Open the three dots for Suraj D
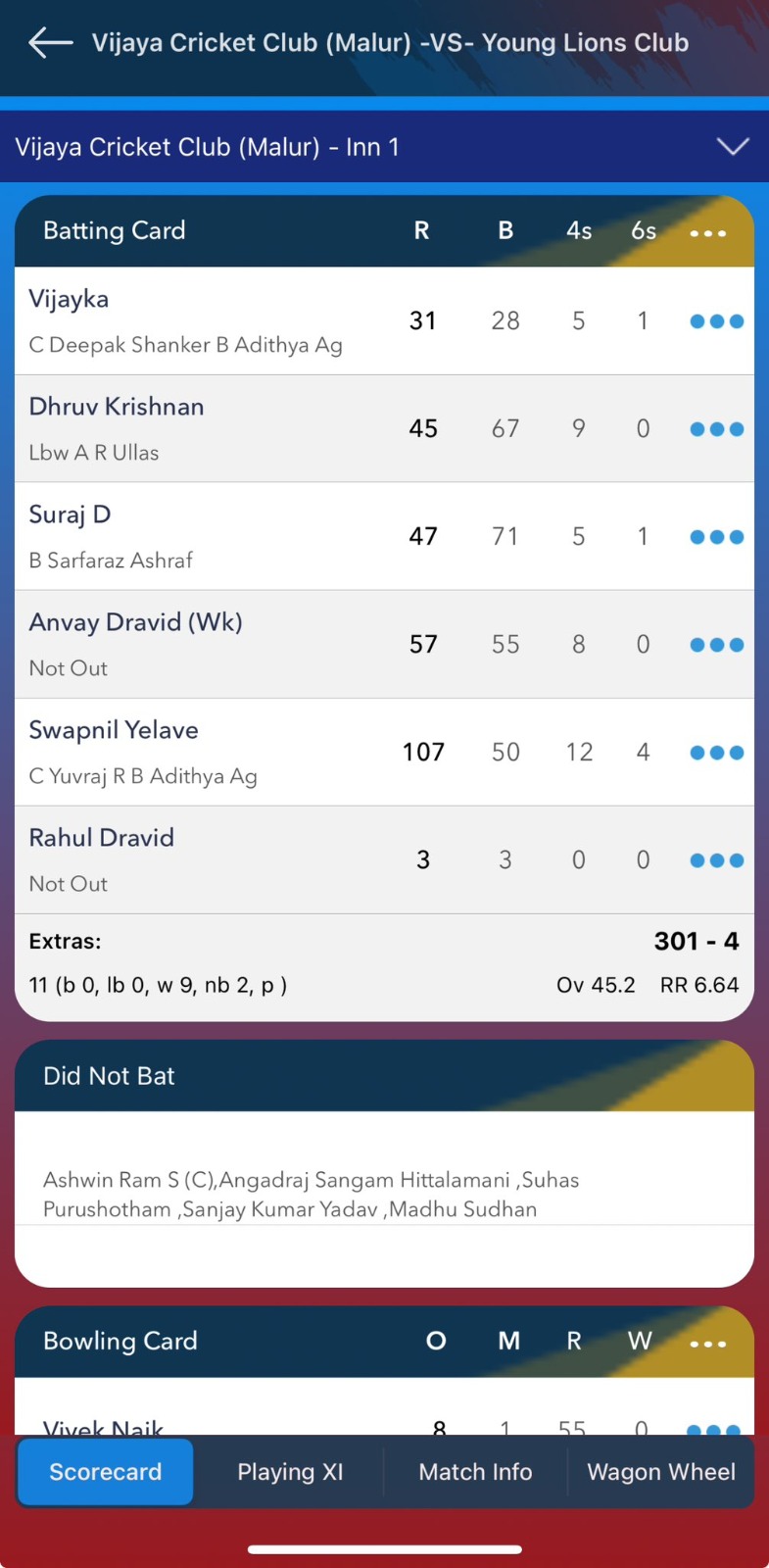 click(716, 537)
